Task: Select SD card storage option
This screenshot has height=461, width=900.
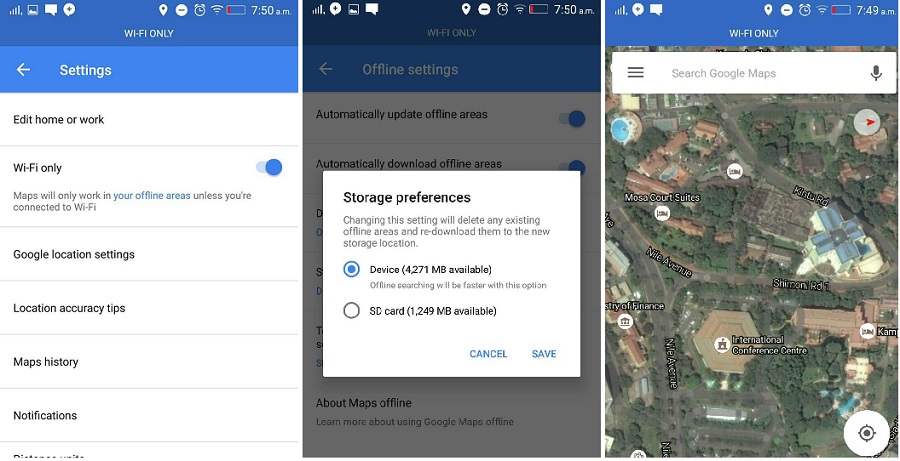Action: click(x=351, y=311)
